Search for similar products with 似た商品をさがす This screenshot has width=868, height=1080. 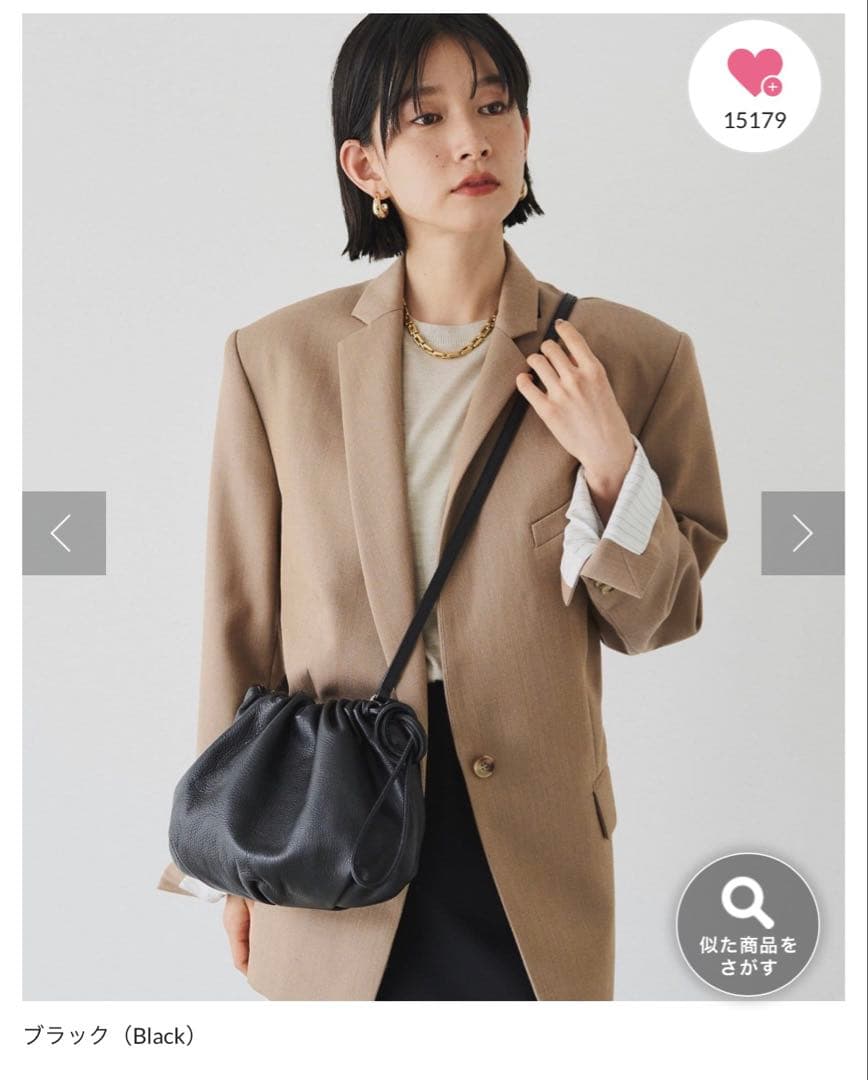pyautogui.click(x=747, y=924)
